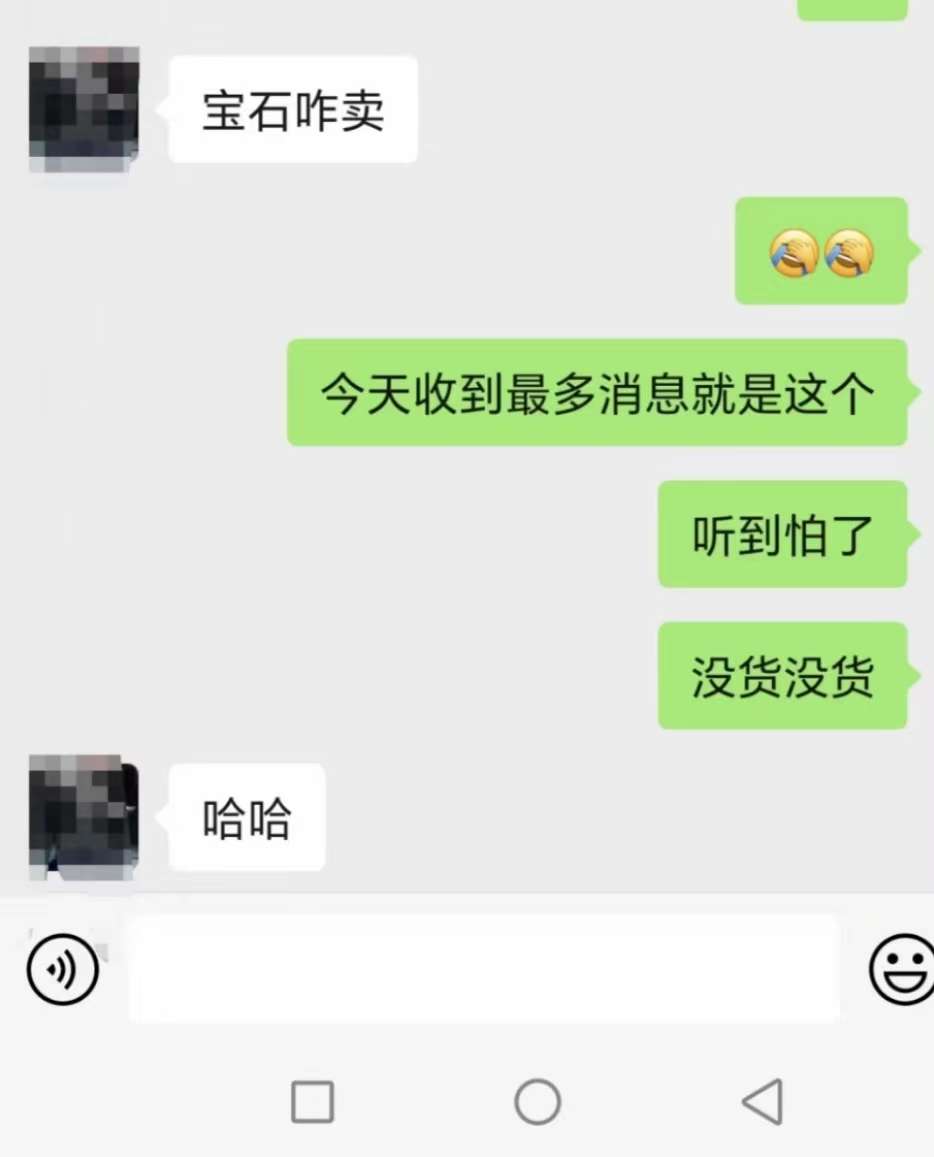This screenshot has width=934, height=1157.
Task: Focus the message text field
Action: click(x=484, y=968)
